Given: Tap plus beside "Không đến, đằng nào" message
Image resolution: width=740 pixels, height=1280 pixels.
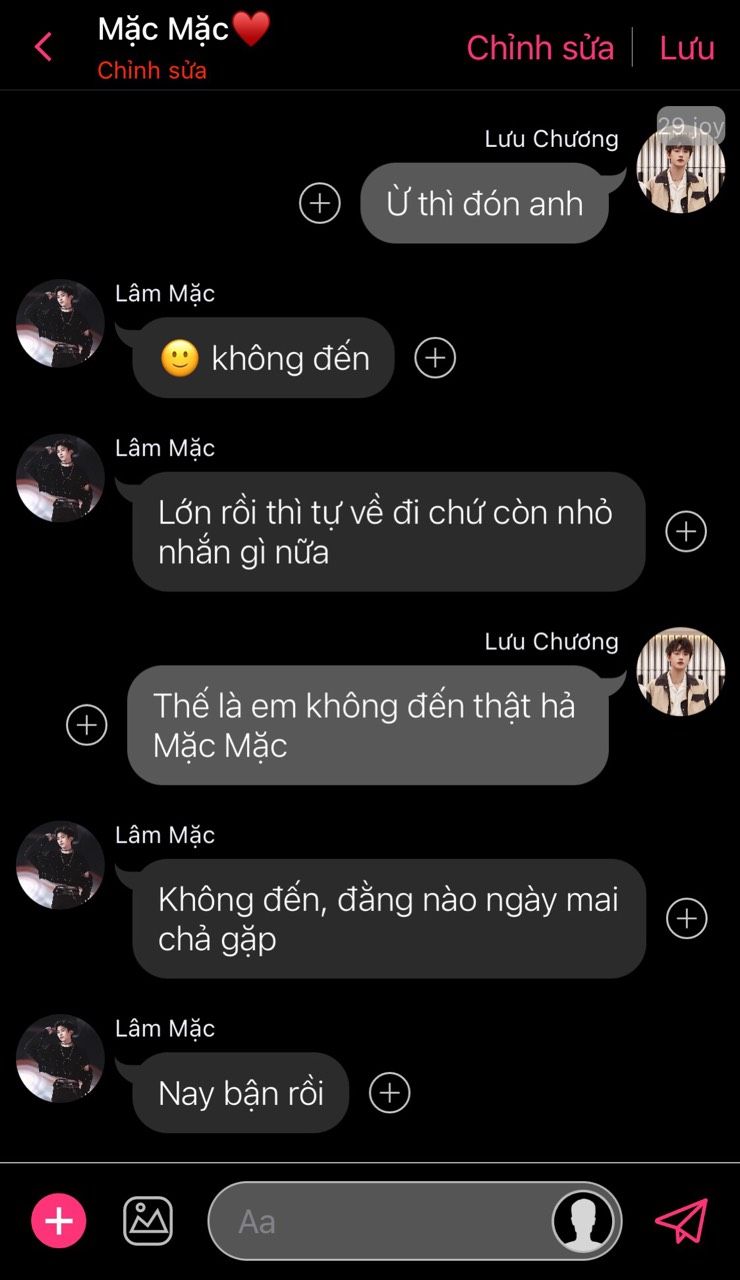Looking at the screenshot, I should coord(686,919).
